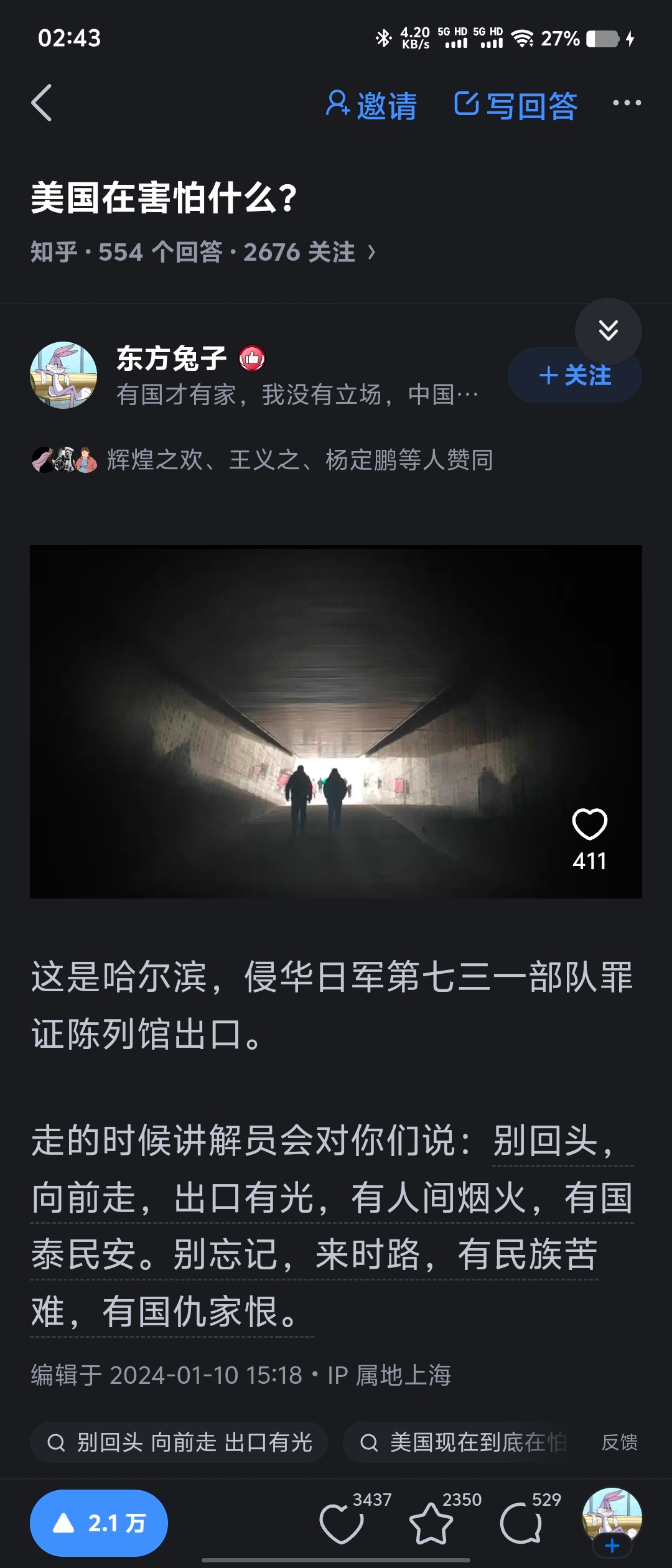Tap the bottom-right avatar with plus badge
672x1568 pixels.
point(612,1520)
